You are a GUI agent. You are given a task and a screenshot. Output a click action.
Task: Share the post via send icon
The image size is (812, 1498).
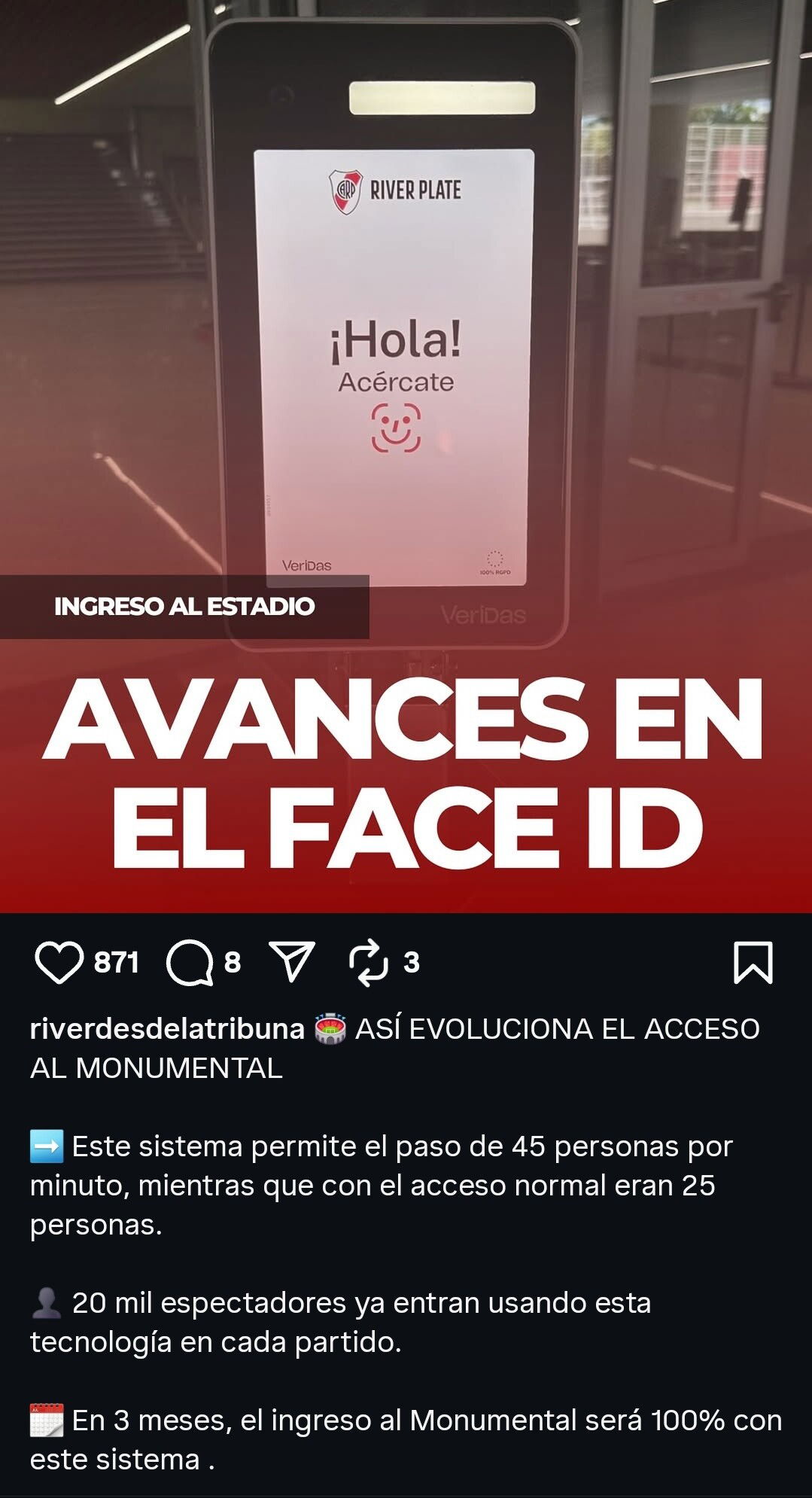292,962
